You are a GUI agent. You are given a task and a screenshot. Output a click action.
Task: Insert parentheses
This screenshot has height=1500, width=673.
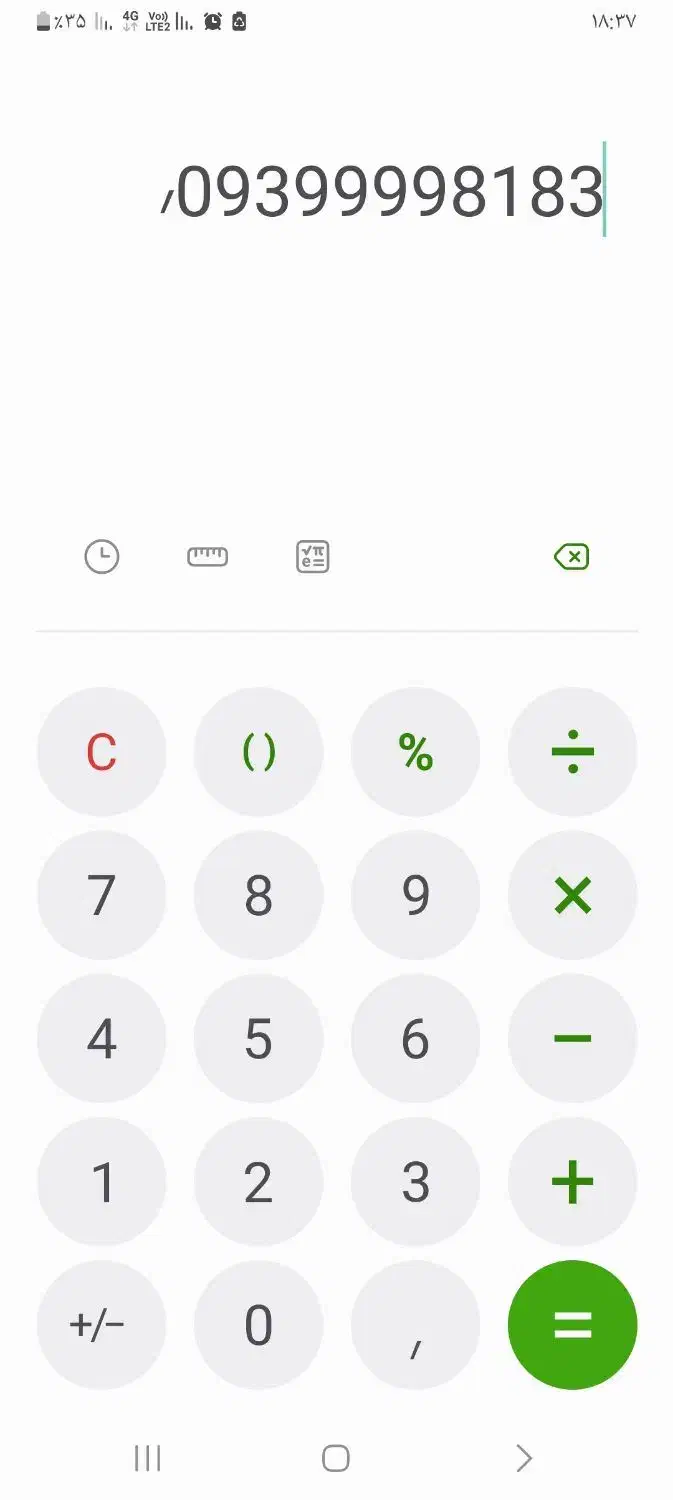coord(258,751)
